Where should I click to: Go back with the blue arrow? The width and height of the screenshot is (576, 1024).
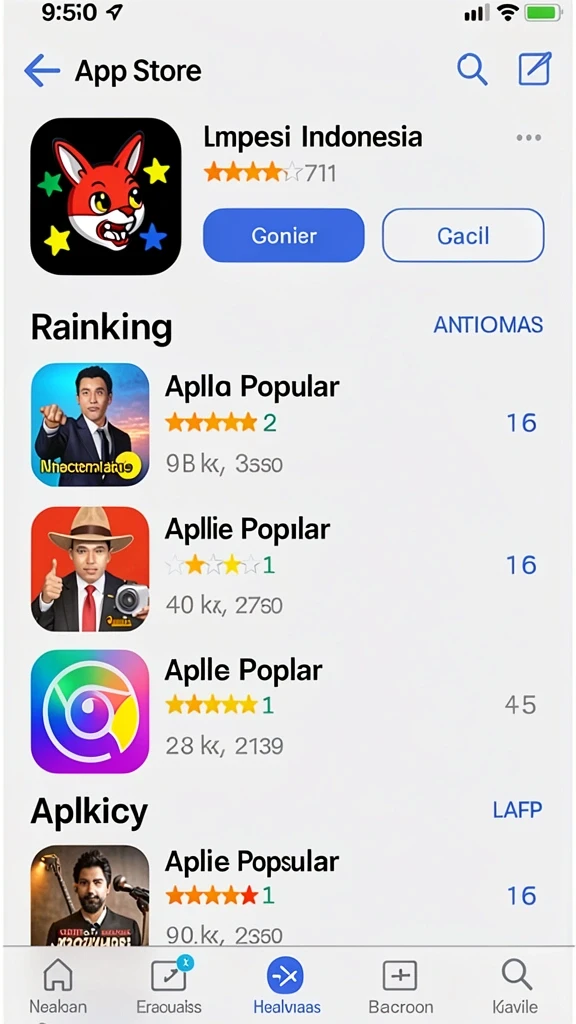[42, 71]
